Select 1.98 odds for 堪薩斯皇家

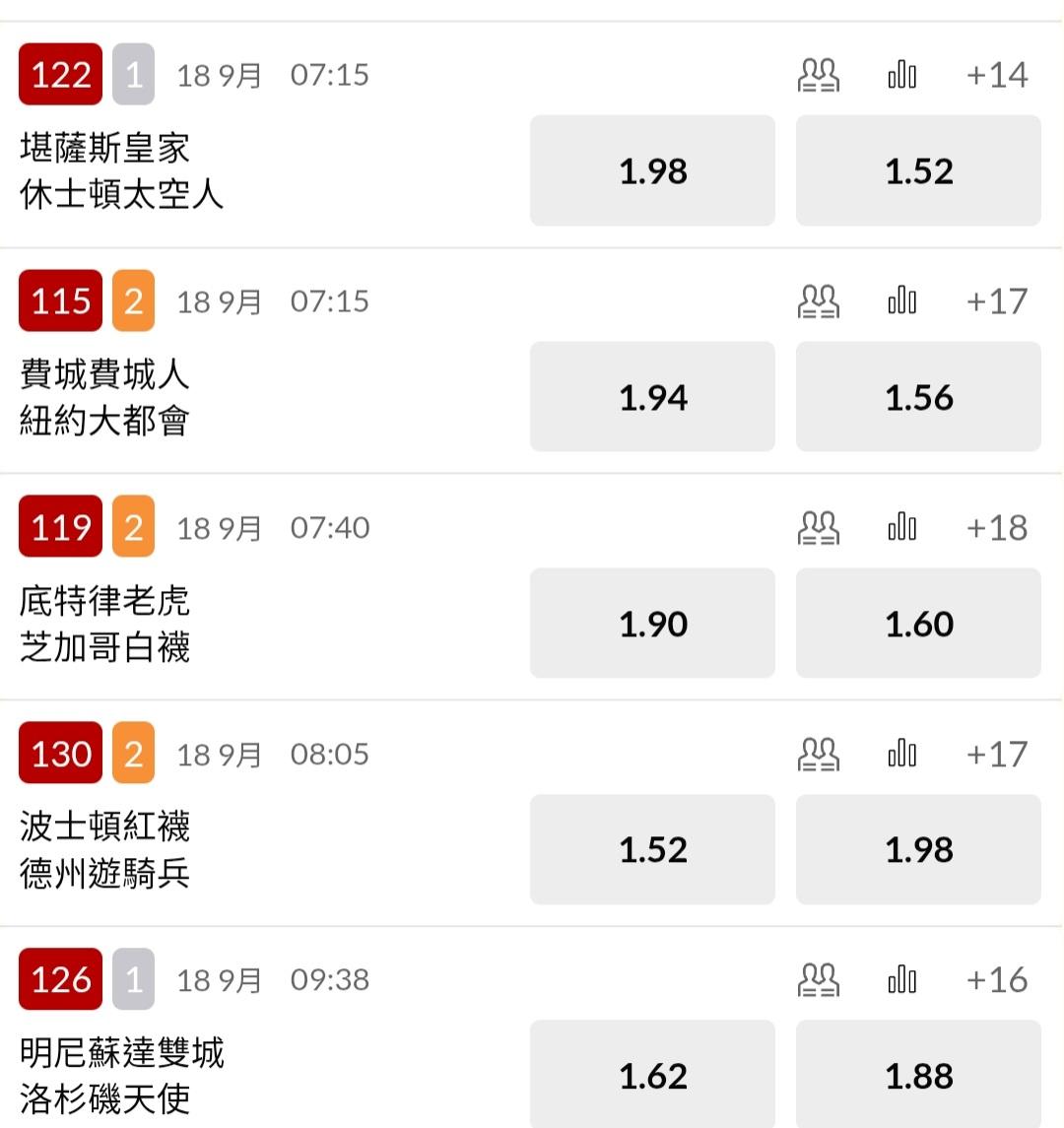click(652, 170)
